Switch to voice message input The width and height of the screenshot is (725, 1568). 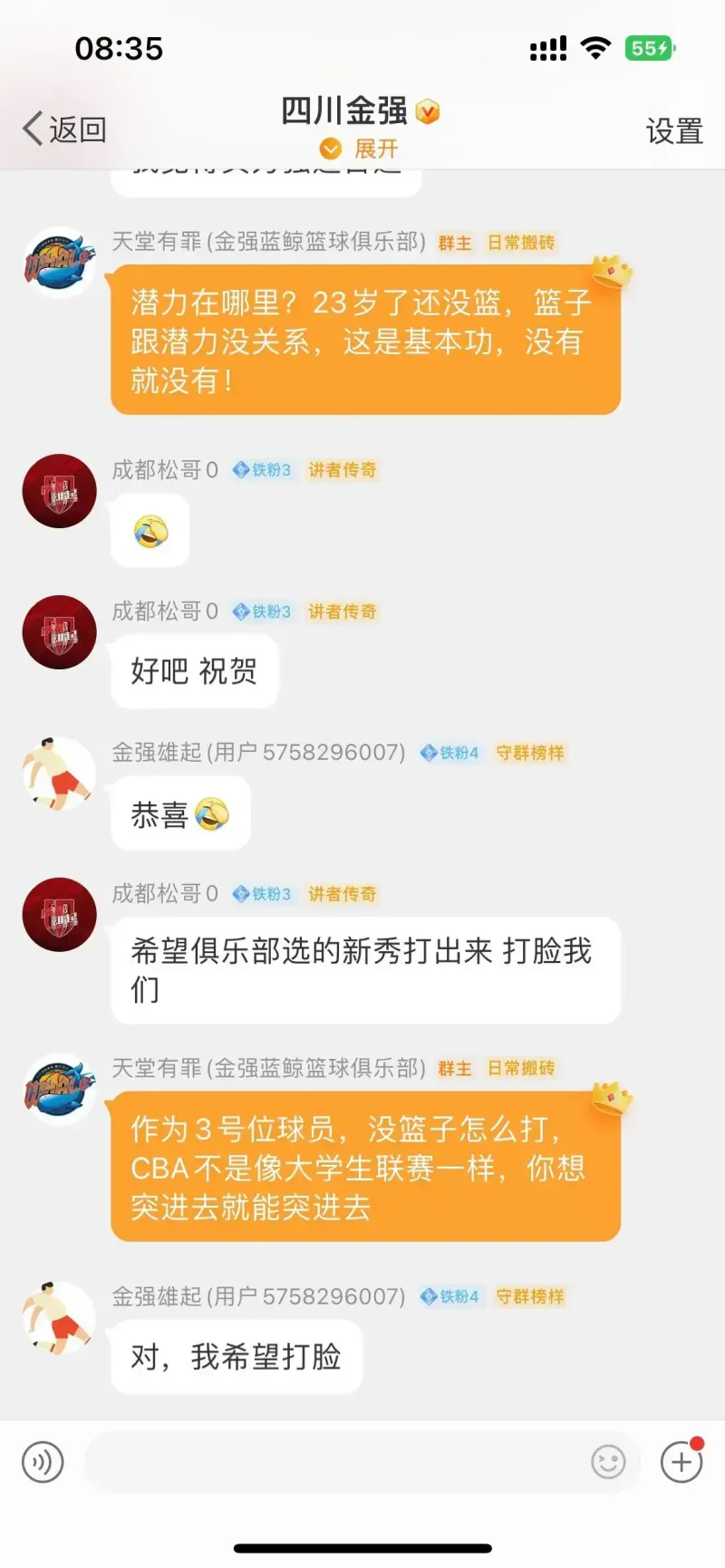pos(43,1461)
